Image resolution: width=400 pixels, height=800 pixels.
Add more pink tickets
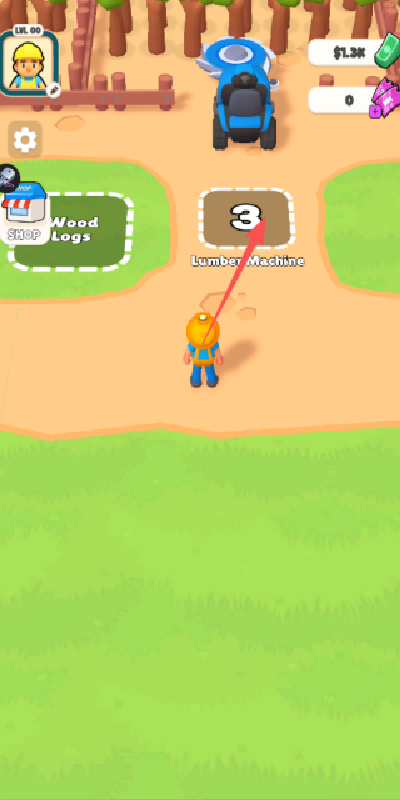tap(375, 111)
